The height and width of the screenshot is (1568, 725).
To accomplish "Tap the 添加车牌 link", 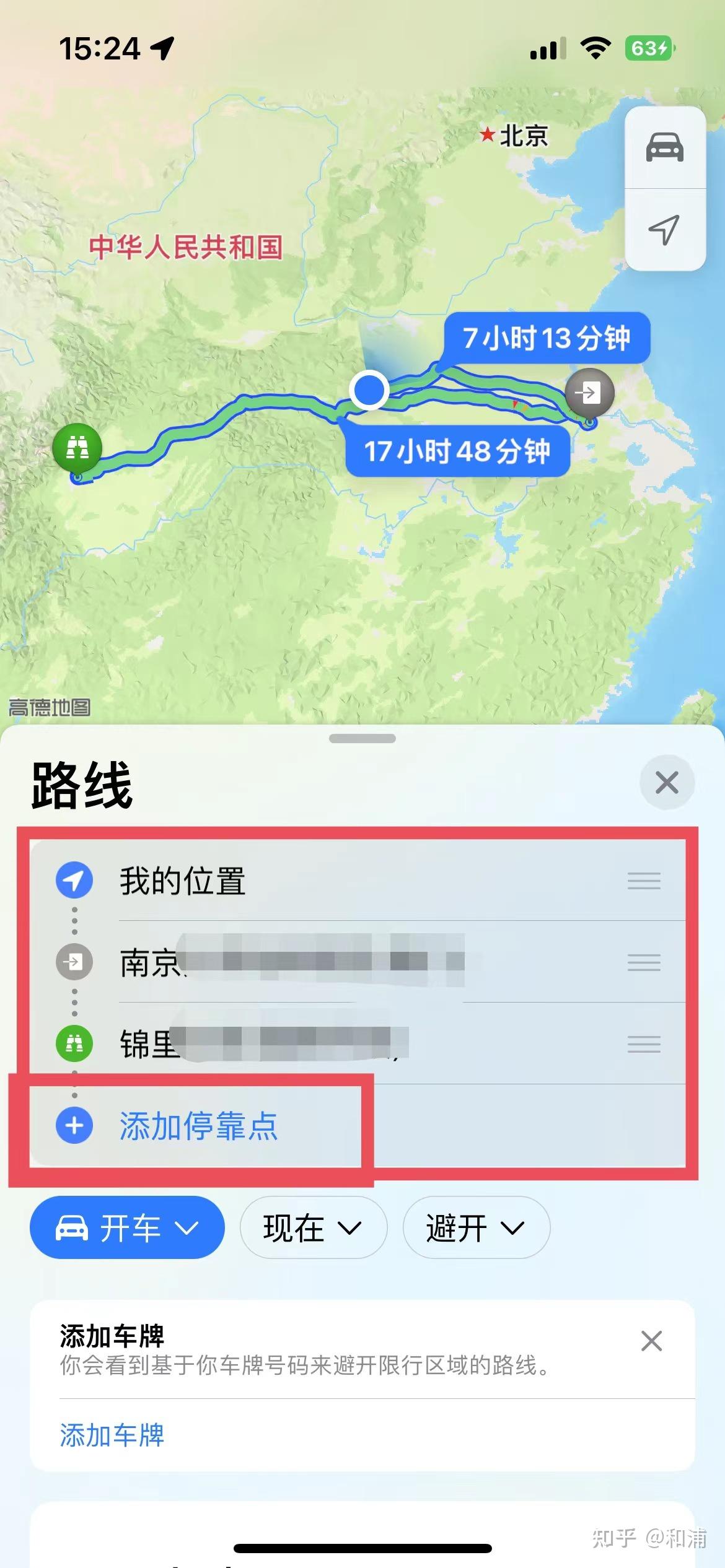I will coord(112,1434).
